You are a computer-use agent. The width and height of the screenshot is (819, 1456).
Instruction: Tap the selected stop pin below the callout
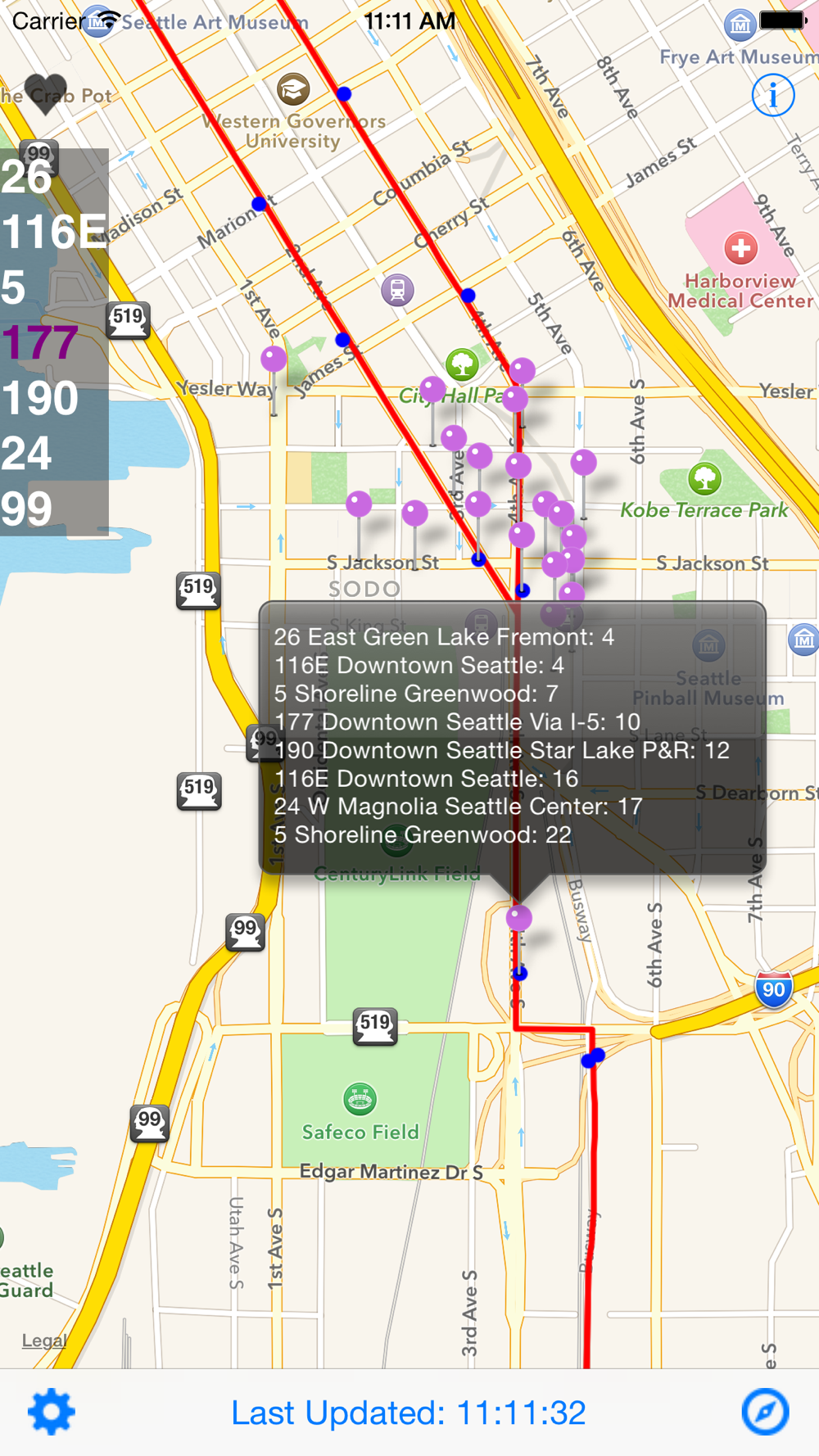(x=518, y=918)
